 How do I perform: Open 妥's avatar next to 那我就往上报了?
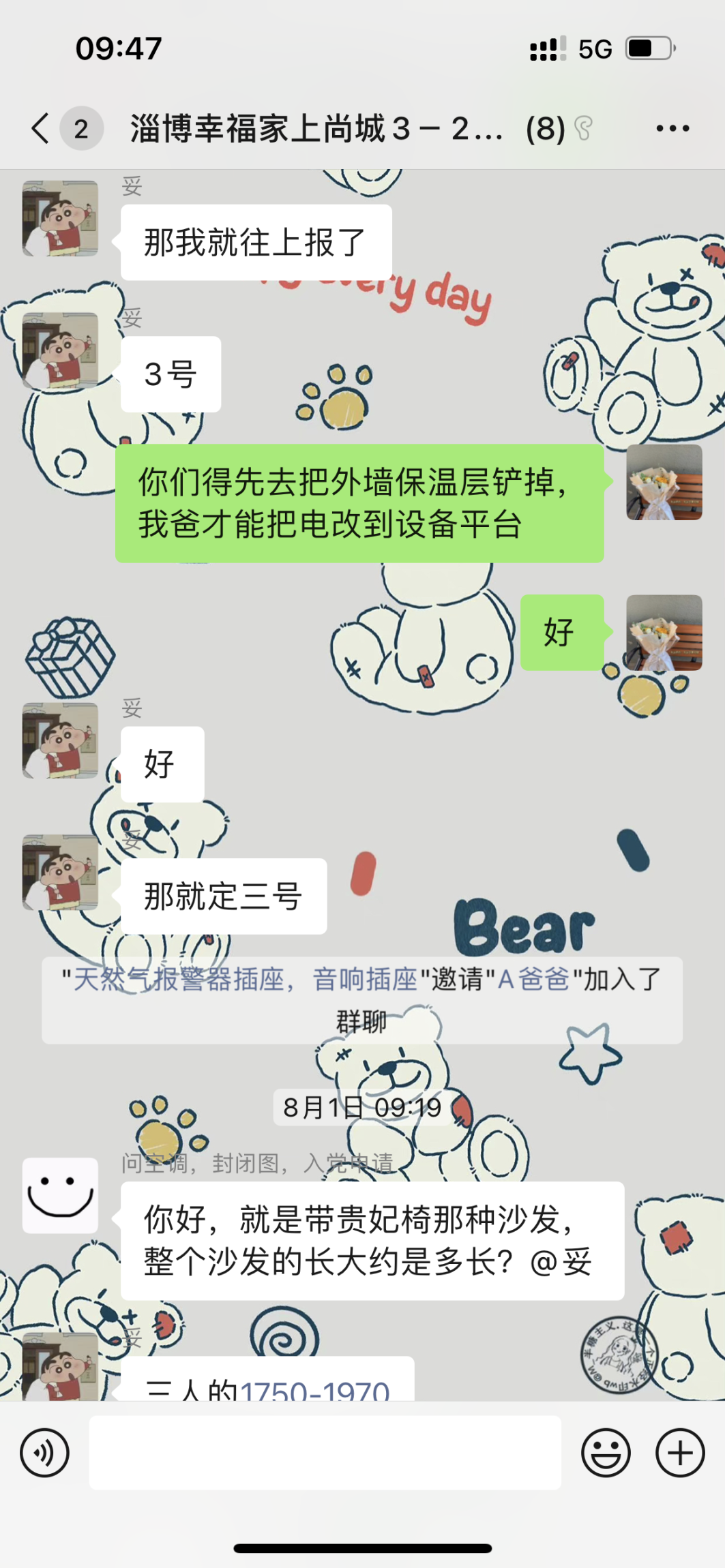click(60, 218)
